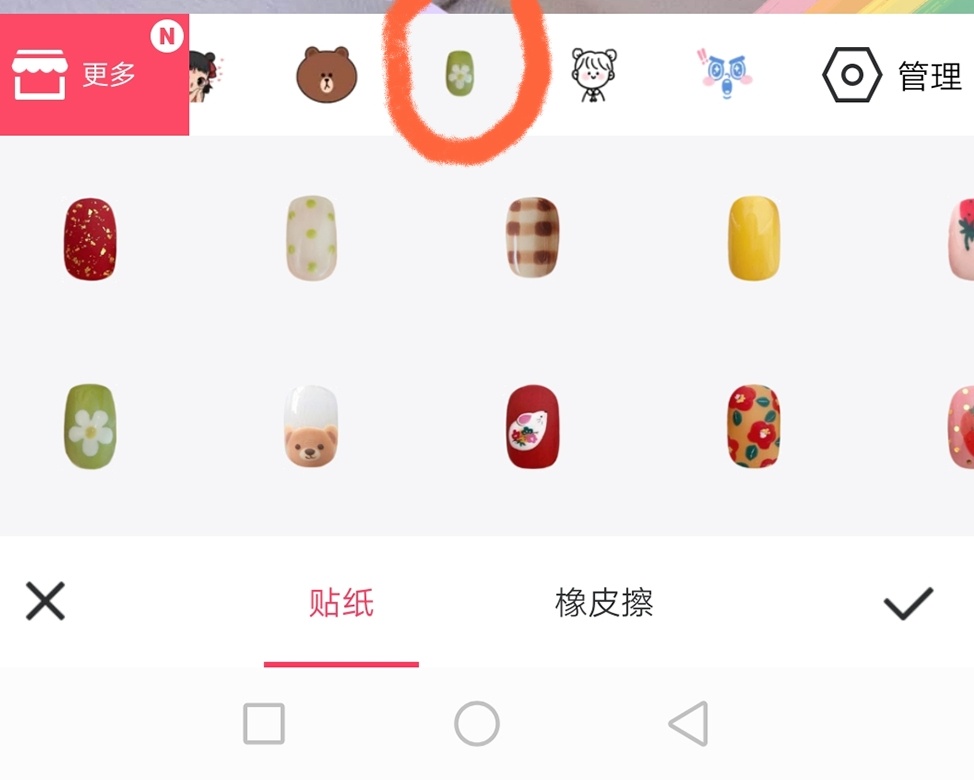Pick the red nail with white mouse
Viewport: 974px width, 780px height.
click(532, 426)
